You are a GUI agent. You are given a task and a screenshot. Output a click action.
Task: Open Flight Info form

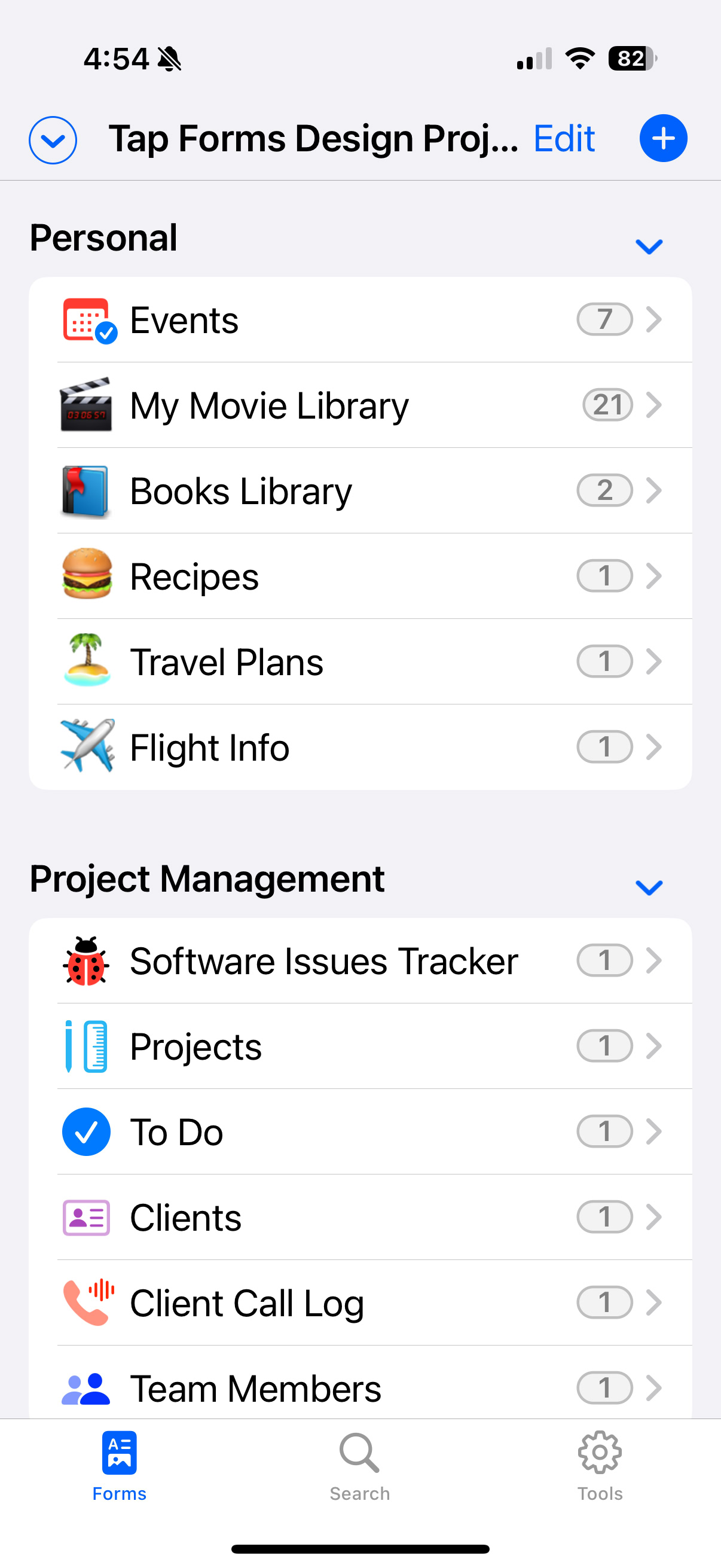tap(359, 748)
